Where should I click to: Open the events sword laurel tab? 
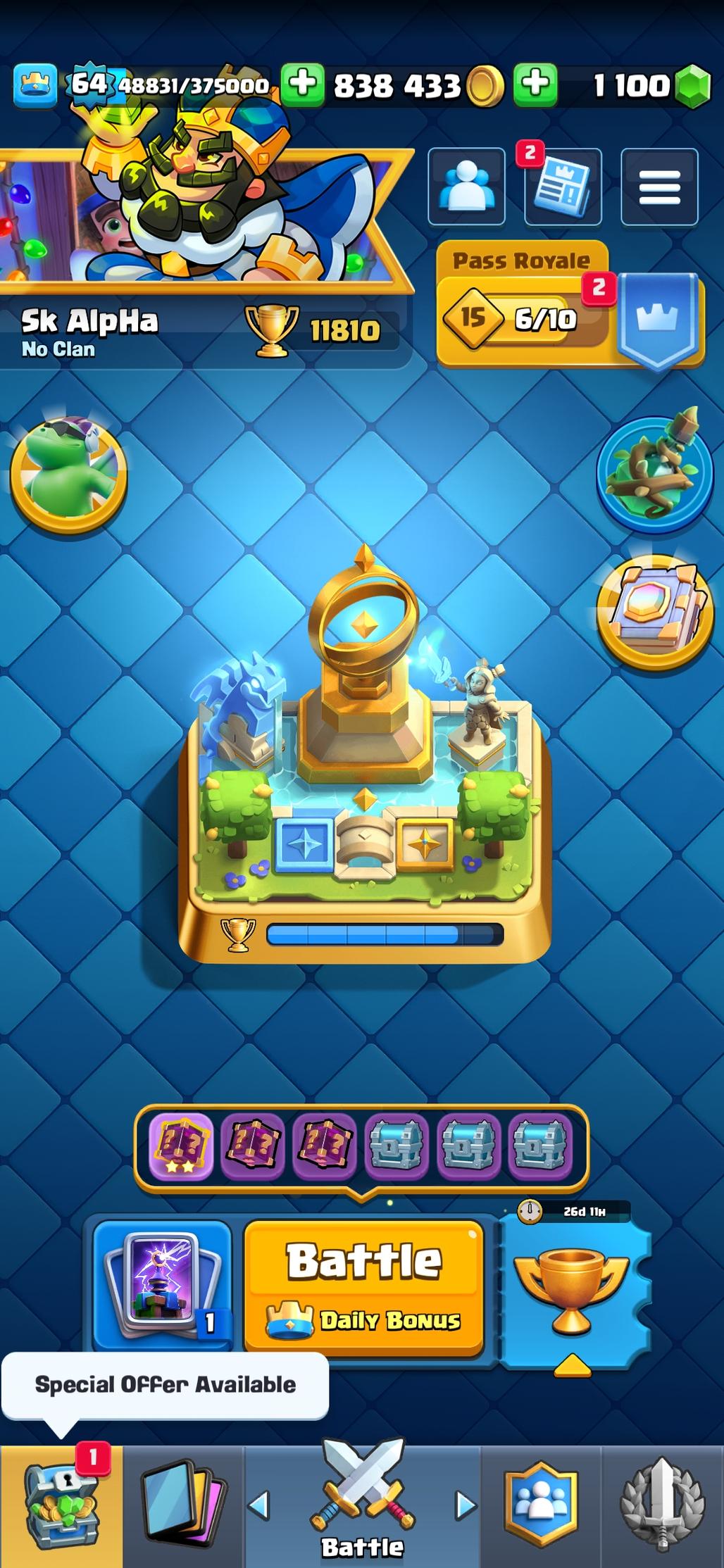[662, 1505]
